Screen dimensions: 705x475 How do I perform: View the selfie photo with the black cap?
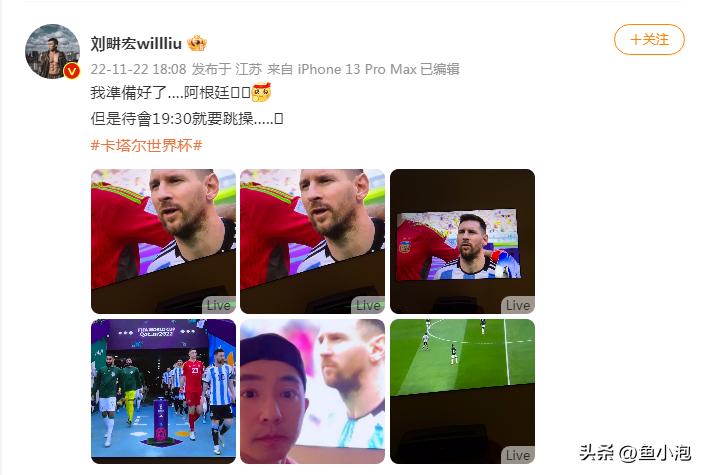click(x=312, y=391)
